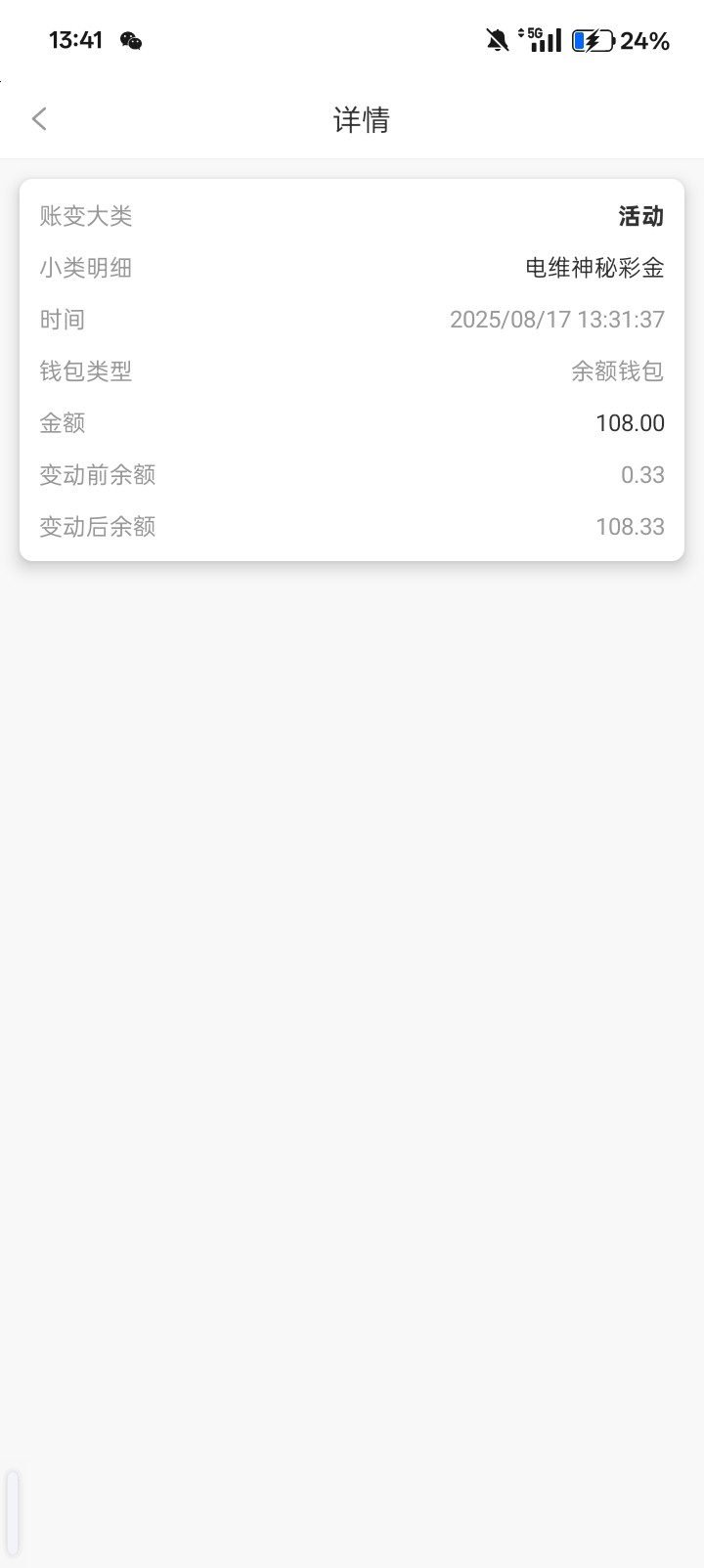Tap the charging battery icon

click(x=594, y=41)
